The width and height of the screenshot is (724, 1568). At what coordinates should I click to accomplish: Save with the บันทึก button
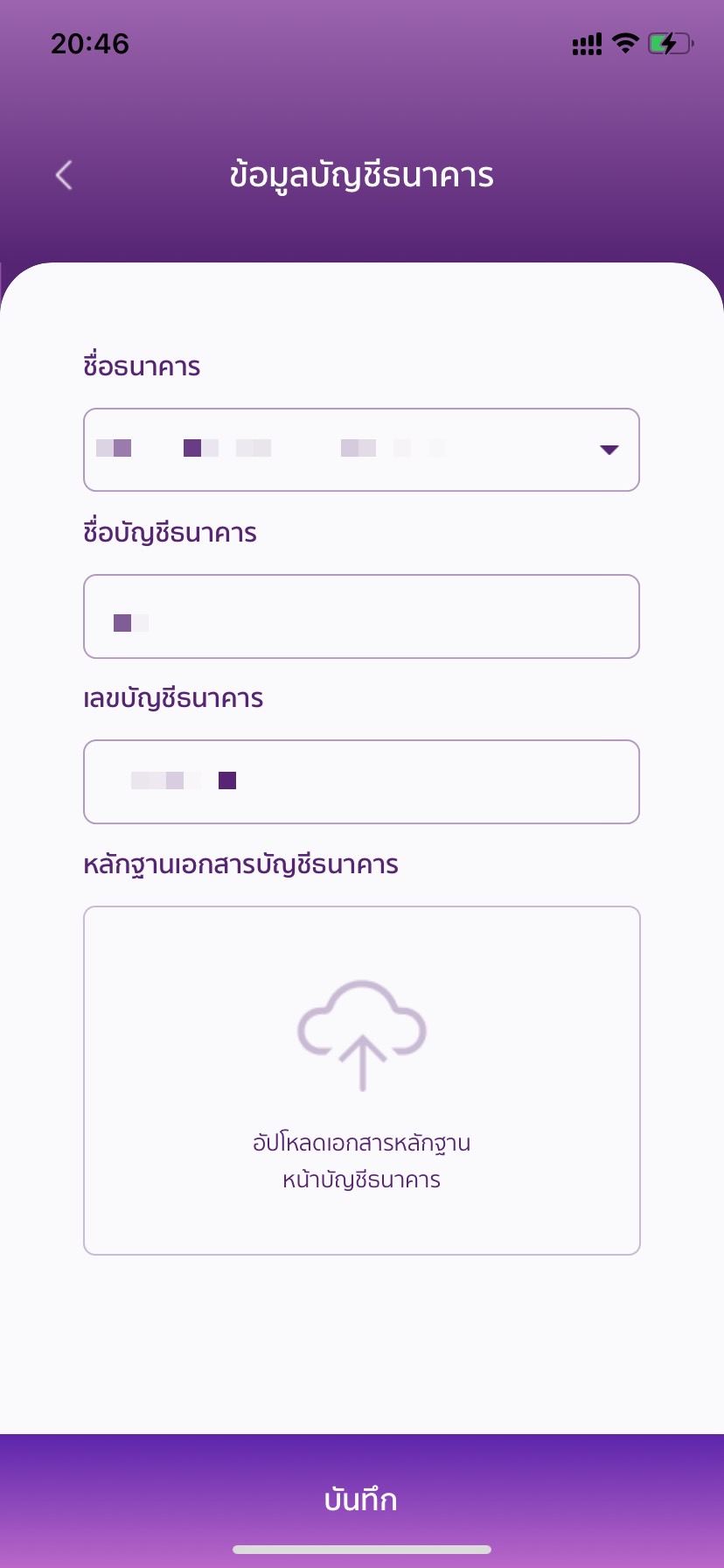click(x=361, y=1500)
